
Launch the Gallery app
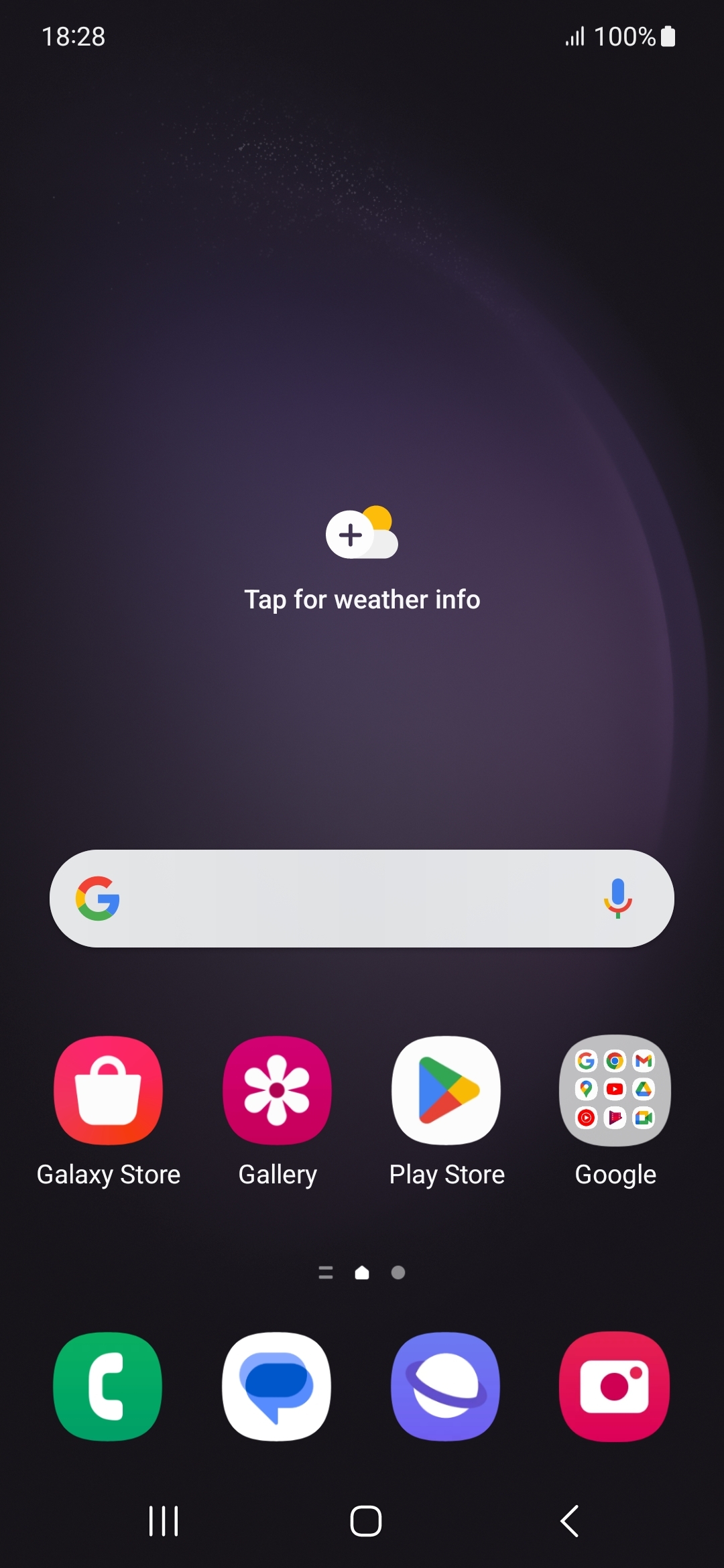click(x=277, y=1090)
